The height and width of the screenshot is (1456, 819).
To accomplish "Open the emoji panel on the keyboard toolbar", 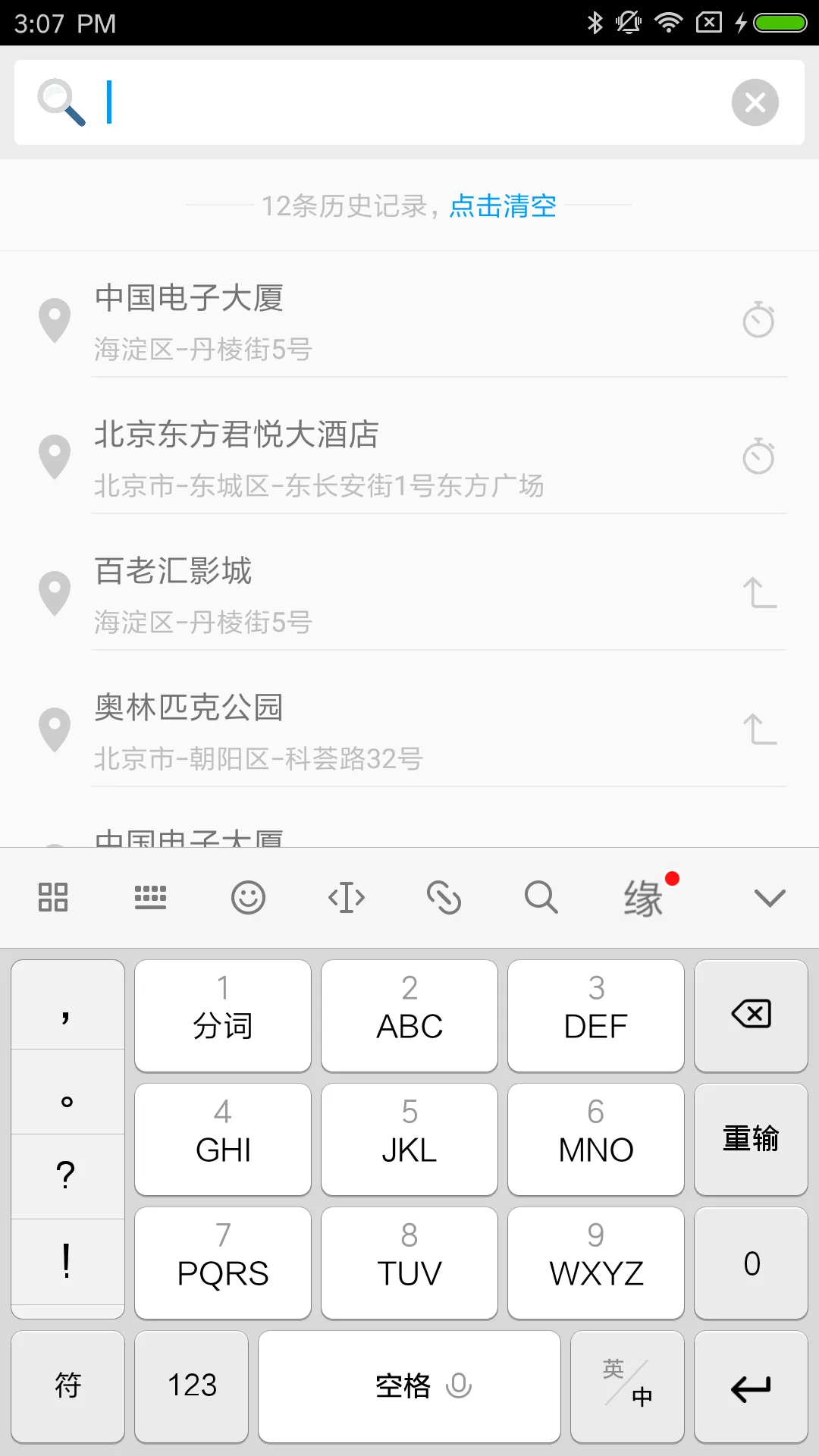I will click(x=248, y=898).
